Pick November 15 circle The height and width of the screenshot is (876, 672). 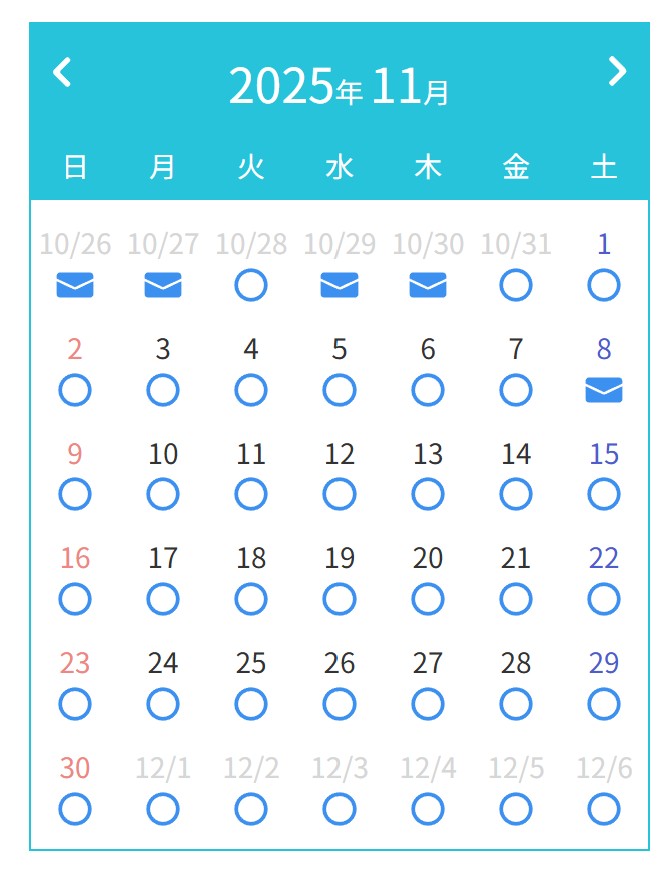click(604, 494)
